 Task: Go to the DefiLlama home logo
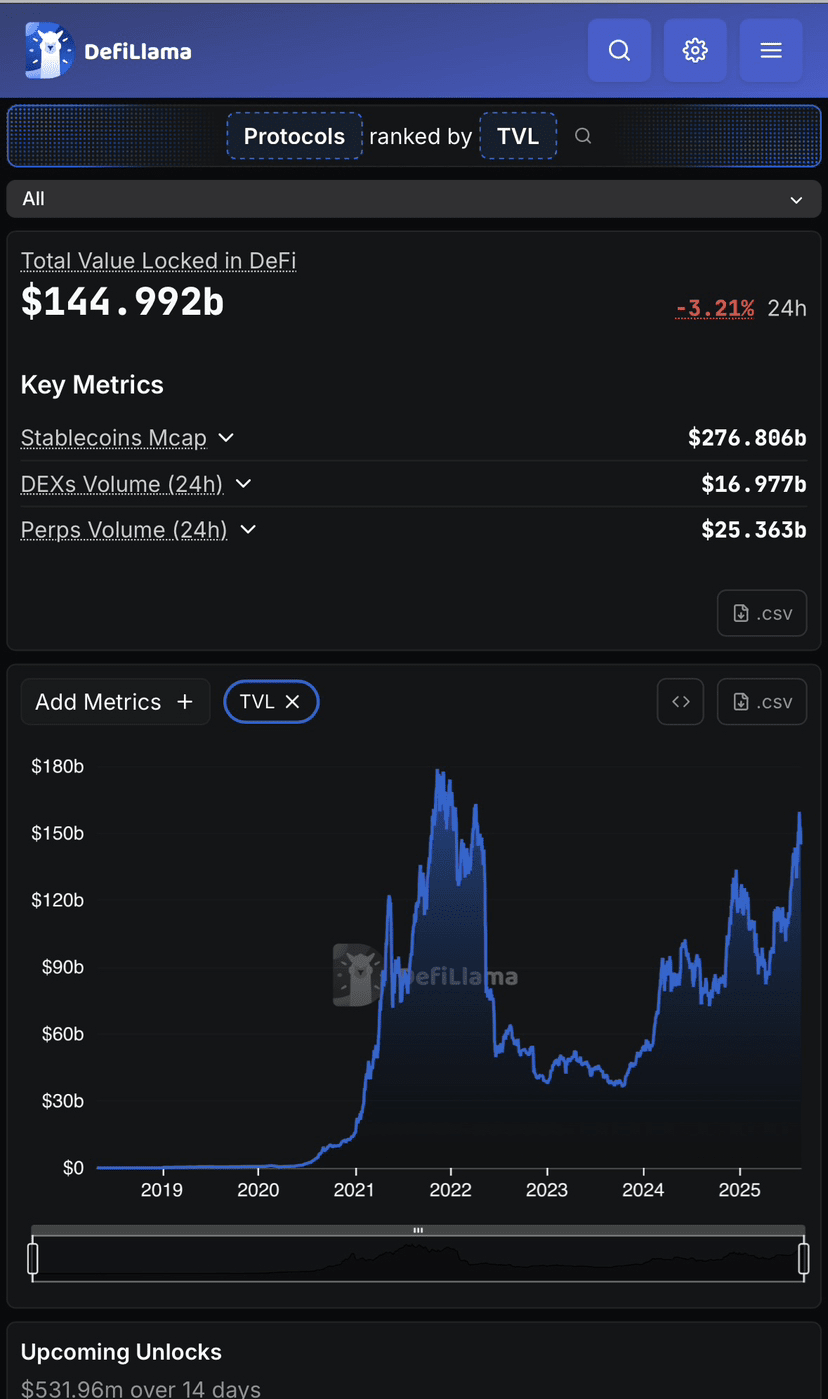click(108, 50)
